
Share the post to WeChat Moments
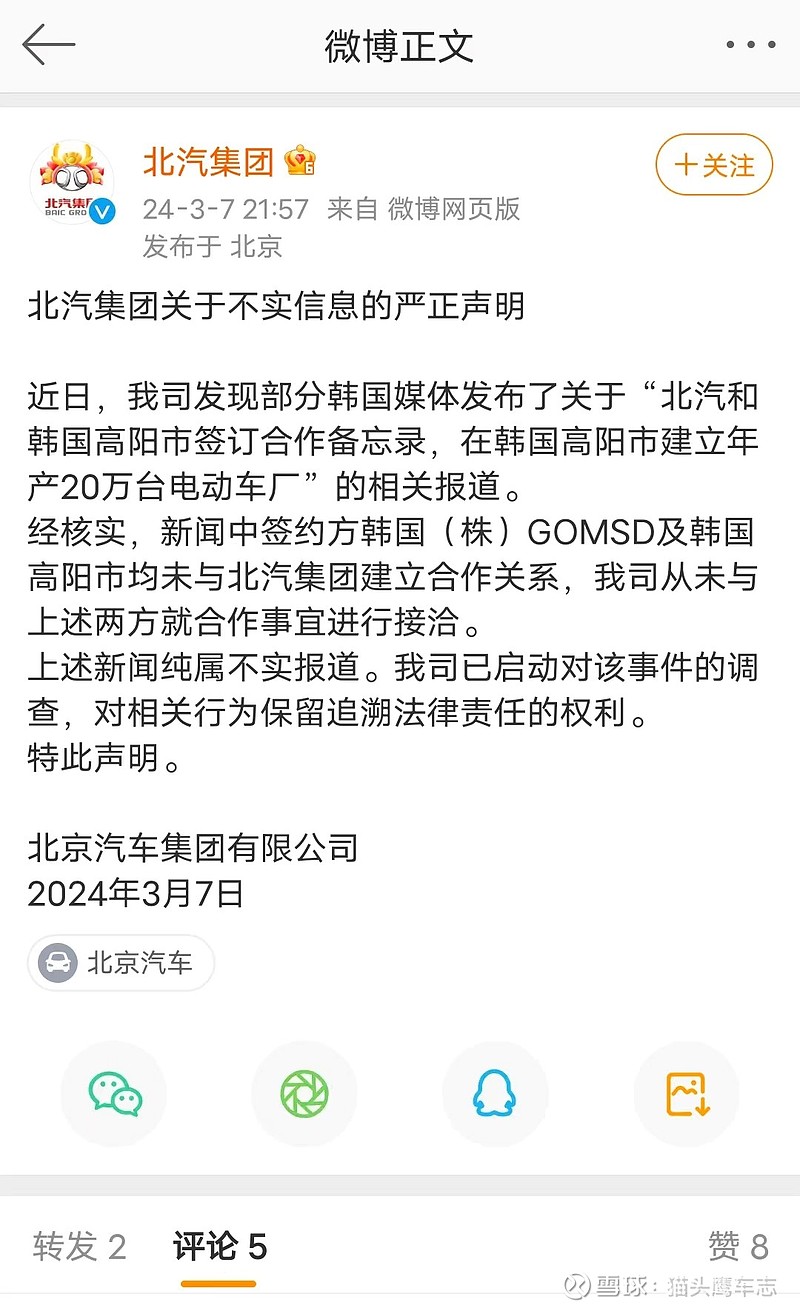pyautogui.click(x=305, y=1093)
